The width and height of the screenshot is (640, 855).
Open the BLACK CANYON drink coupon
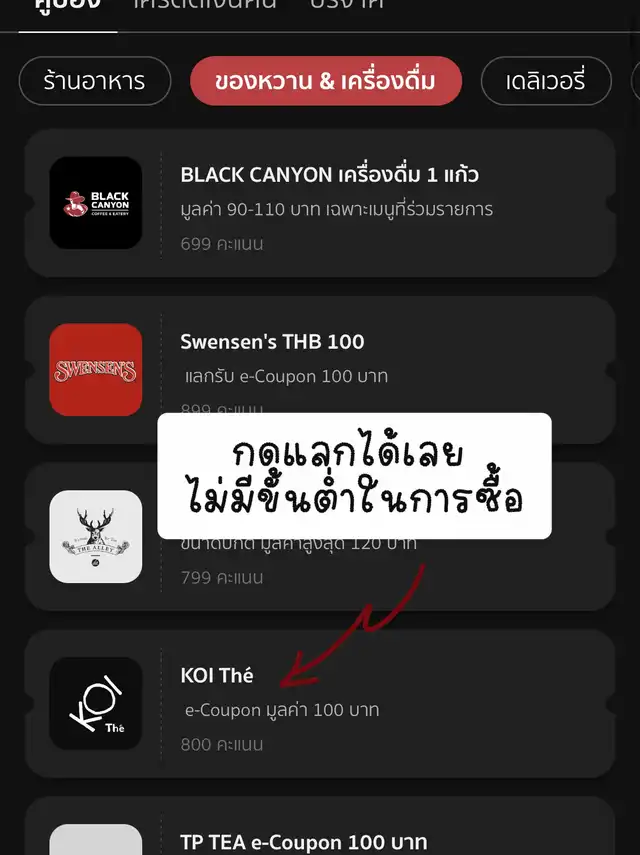coord(320,203)
